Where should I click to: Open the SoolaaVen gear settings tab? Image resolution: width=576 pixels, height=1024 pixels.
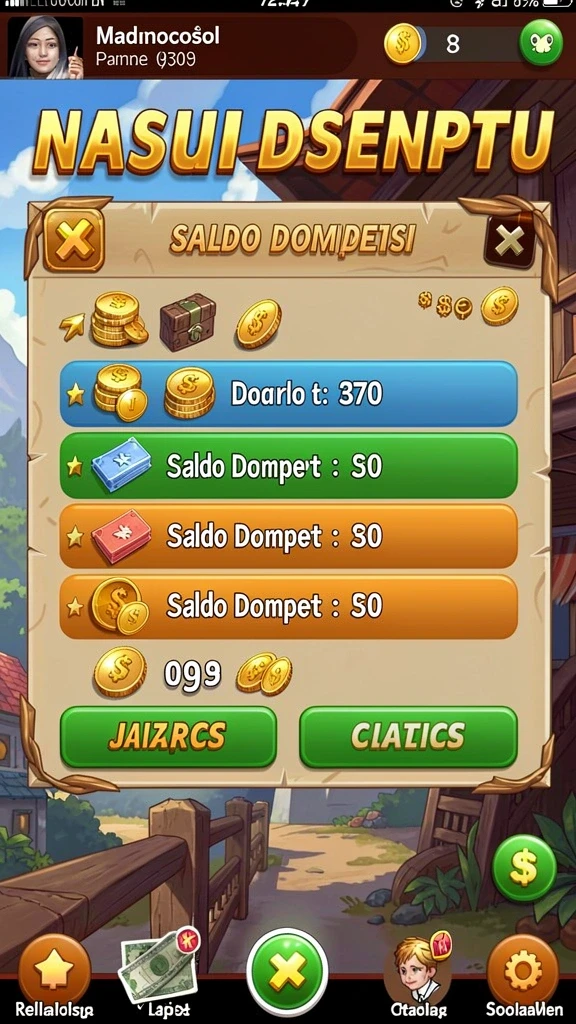coord(523,974)
